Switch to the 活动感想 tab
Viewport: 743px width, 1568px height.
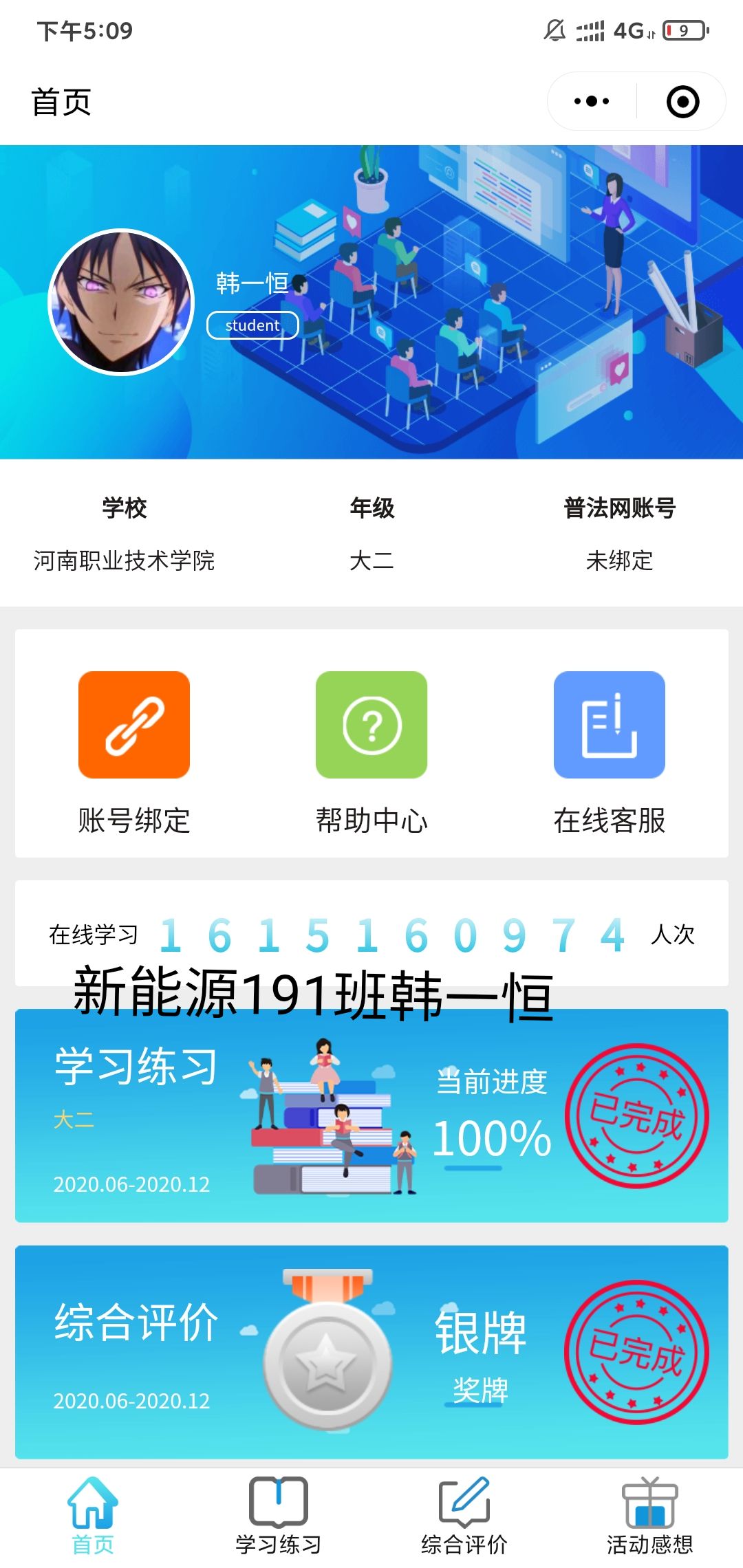(649, 1517)
